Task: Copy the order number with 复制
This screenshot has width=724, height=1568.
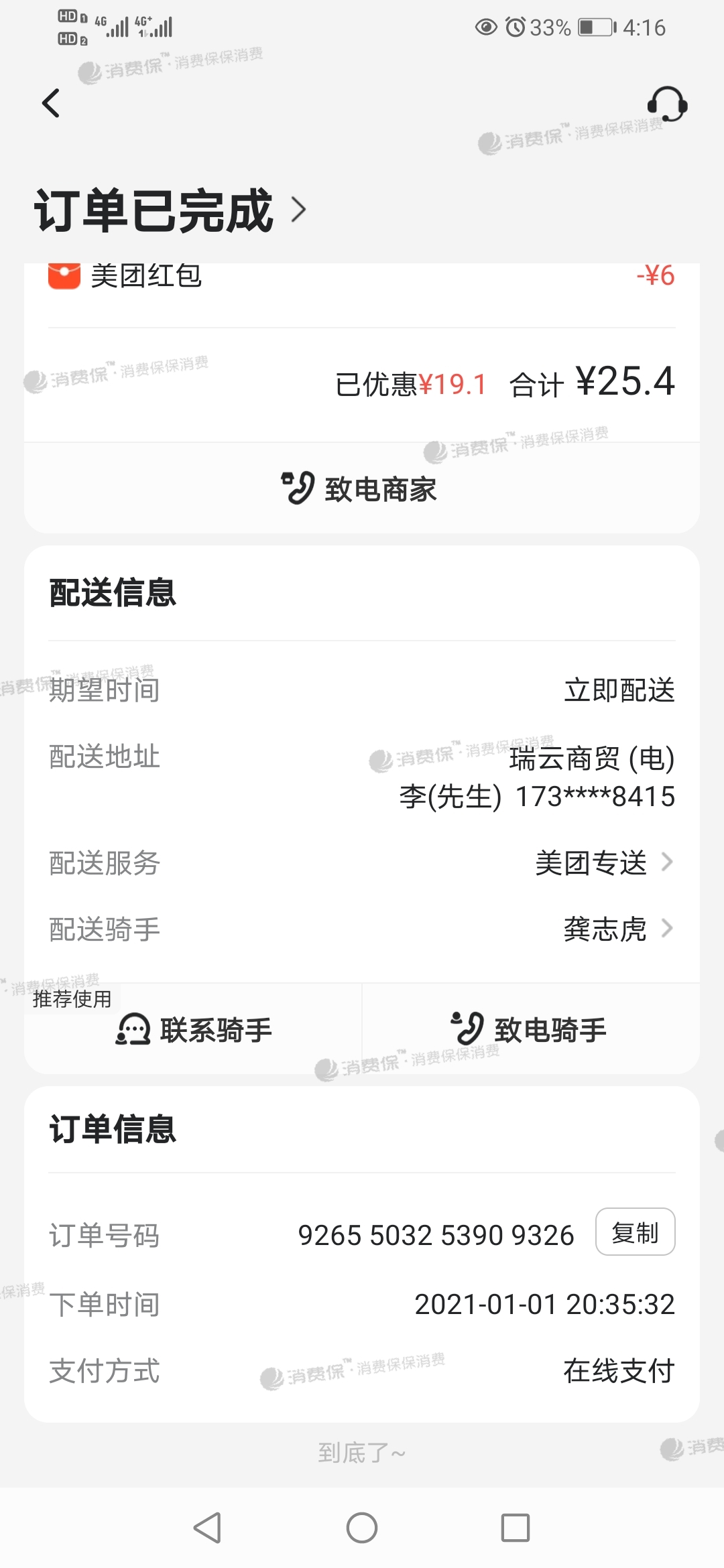Action: point(634,1232)
